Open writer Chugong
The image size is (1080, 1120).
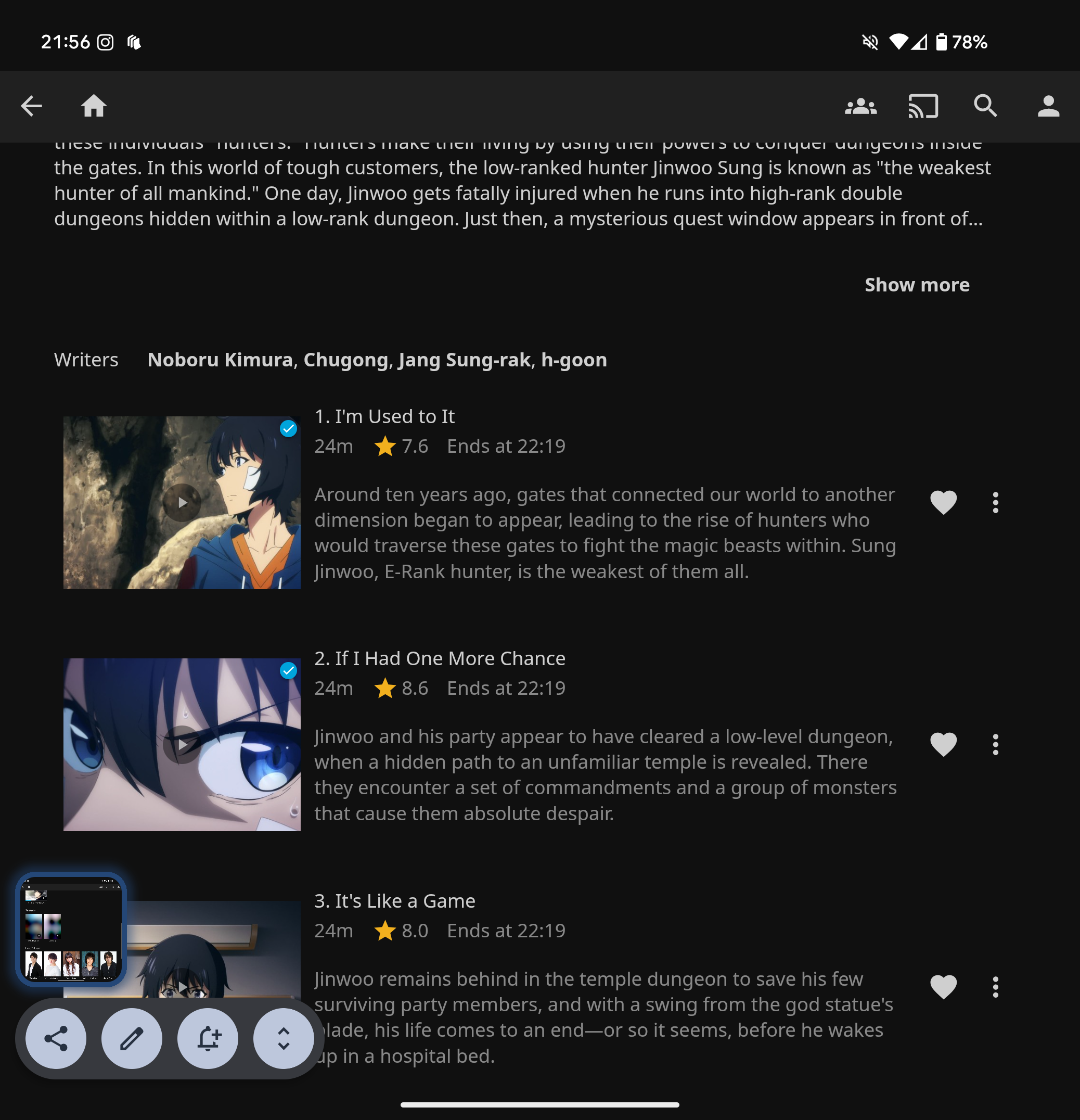(345, 360)
